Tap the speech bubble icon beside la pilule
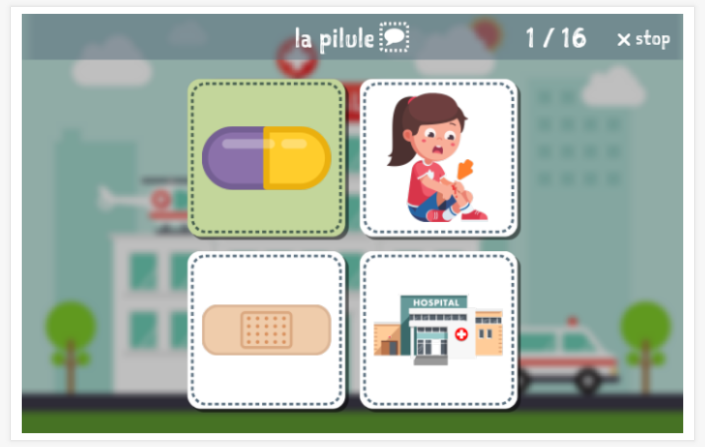 pyautogui.click(x=395, y=39)
